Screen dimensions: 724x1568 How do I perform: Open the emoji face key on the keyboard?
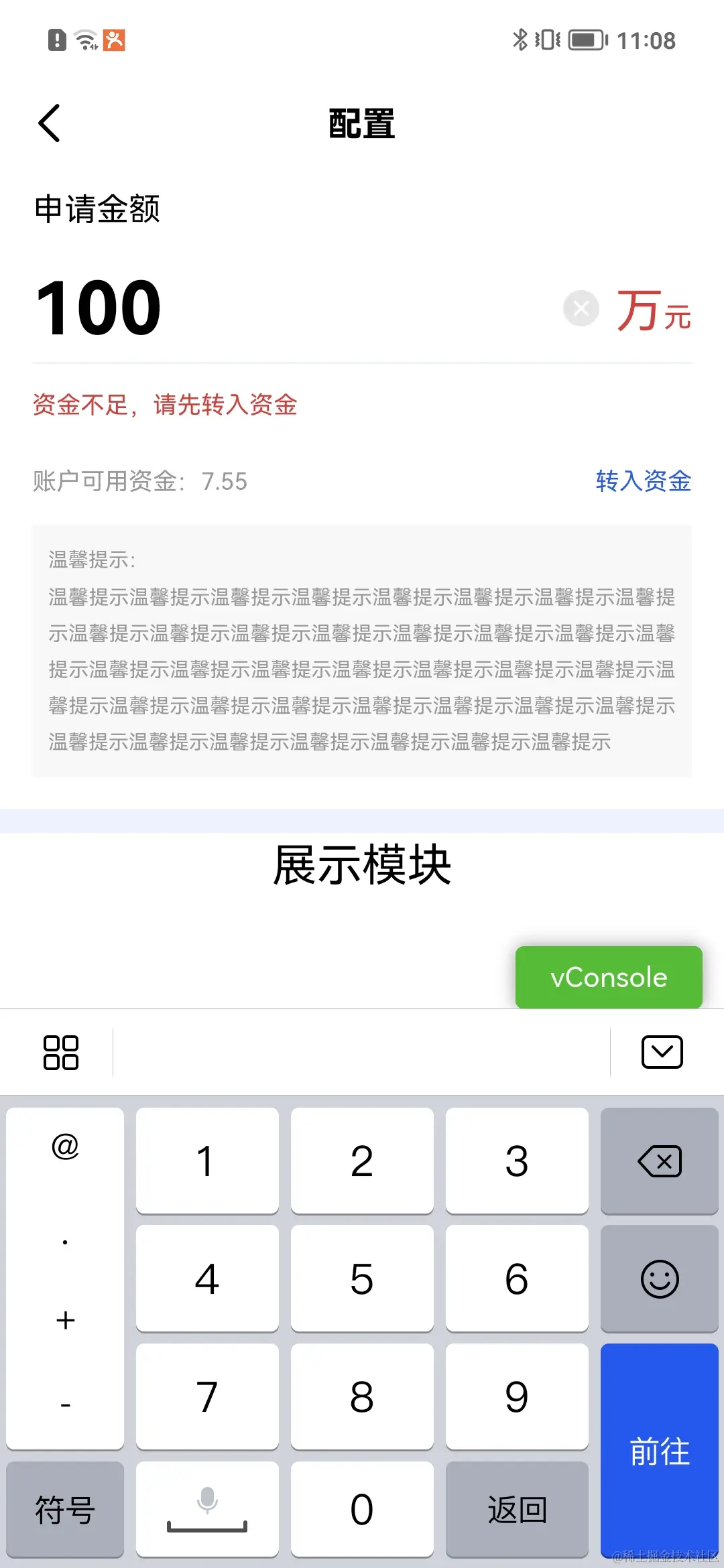click(x=659, y=1278)
